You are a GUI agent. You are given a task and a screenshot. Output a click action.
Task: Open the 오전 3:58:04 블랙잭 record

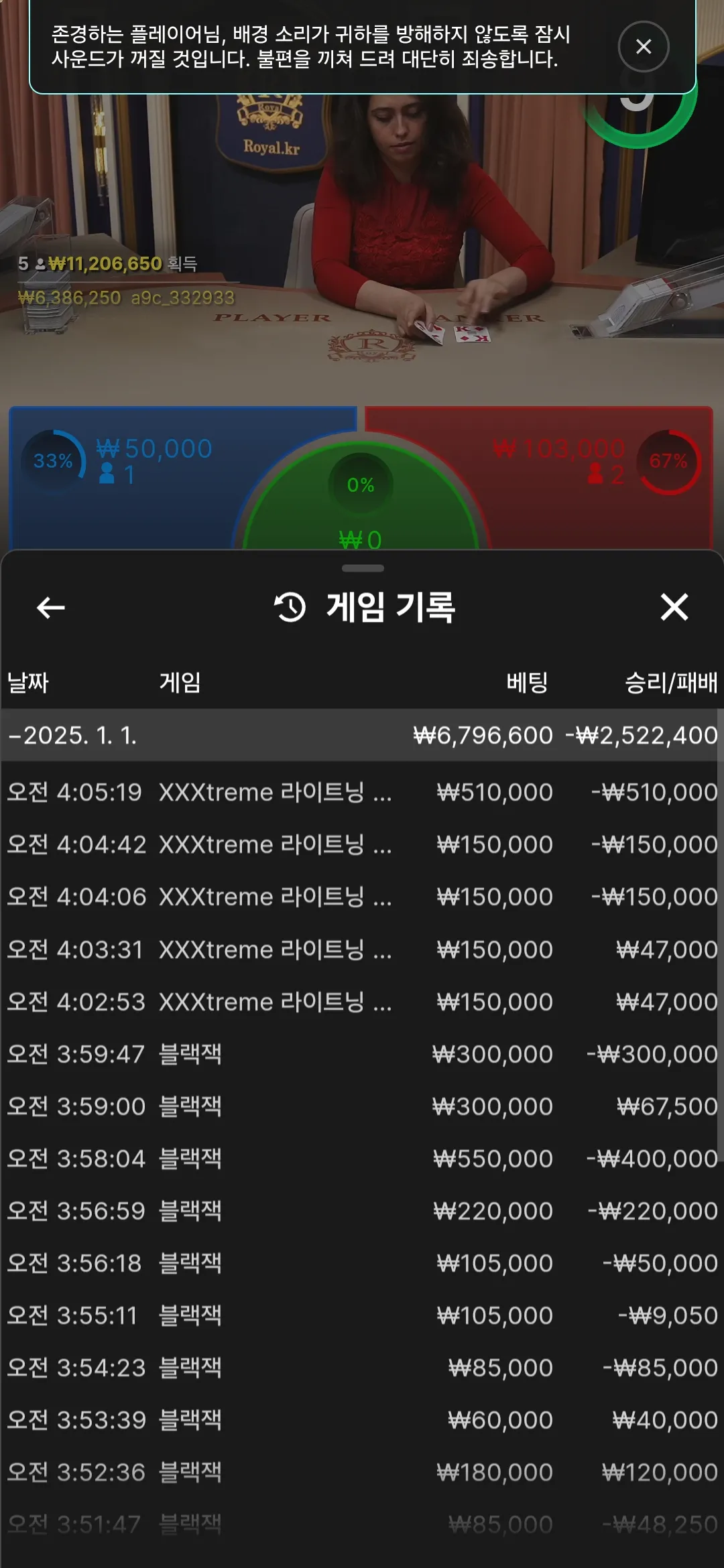point(362,1159)
